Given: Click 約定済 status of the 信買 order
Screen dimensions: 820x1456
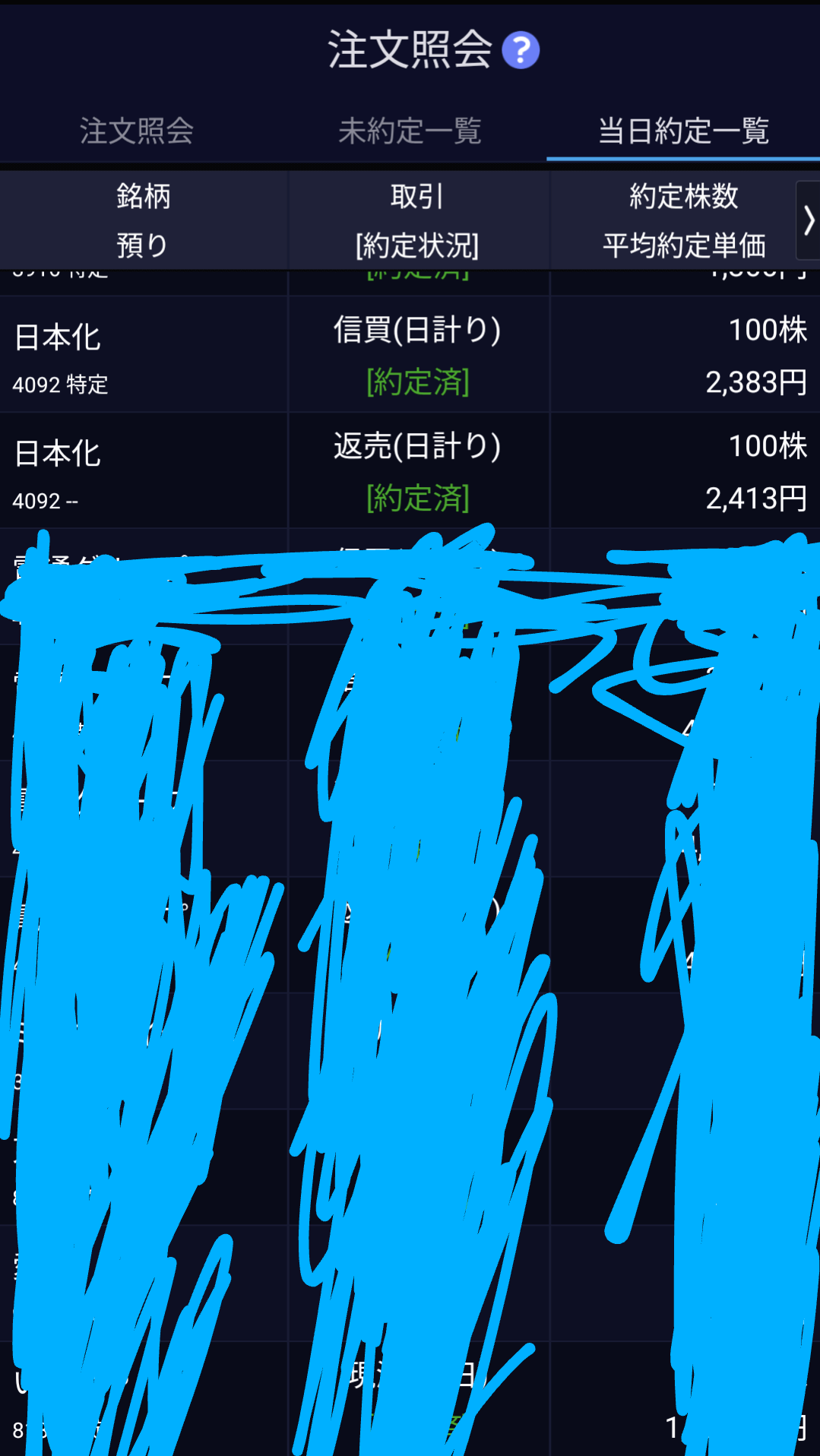Looking at the screenshot, I should (419, 383).
